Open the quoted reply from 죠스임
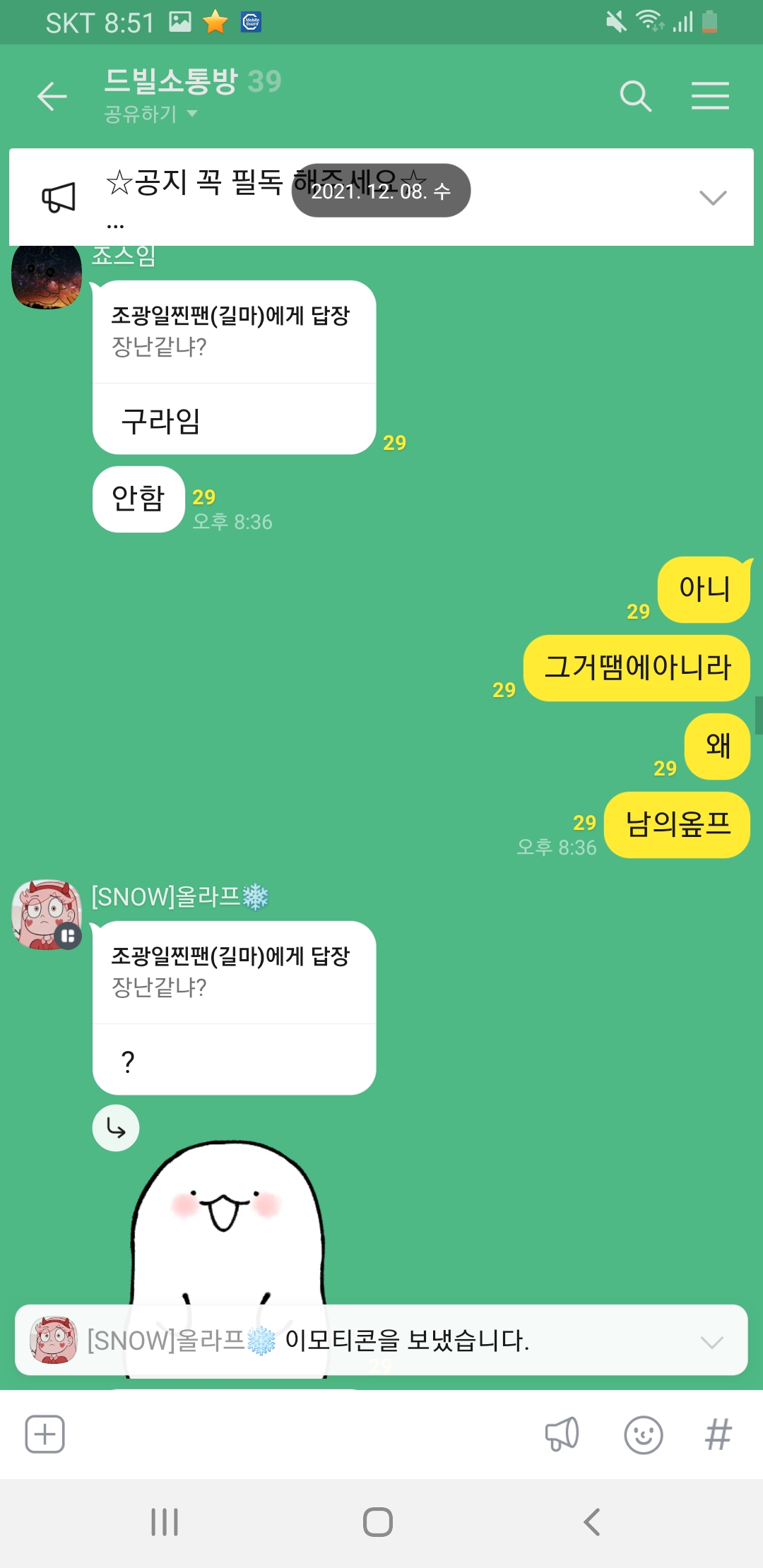This screenshot has width=763, height=1568. [x=233, y=332]
